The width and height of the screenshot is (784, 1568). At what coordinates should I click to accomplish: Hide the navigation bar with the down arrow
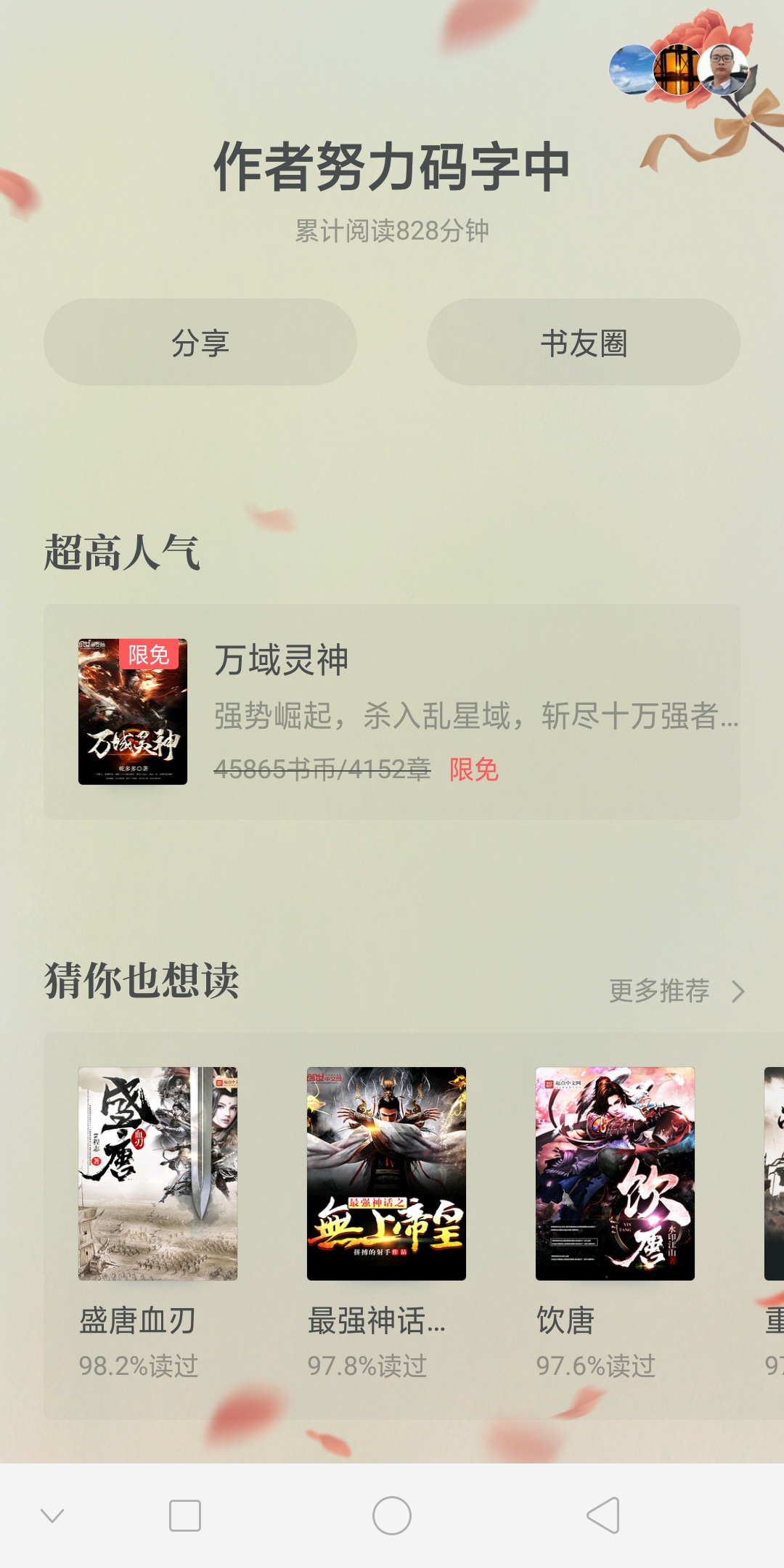click(x=52, y=1516)
